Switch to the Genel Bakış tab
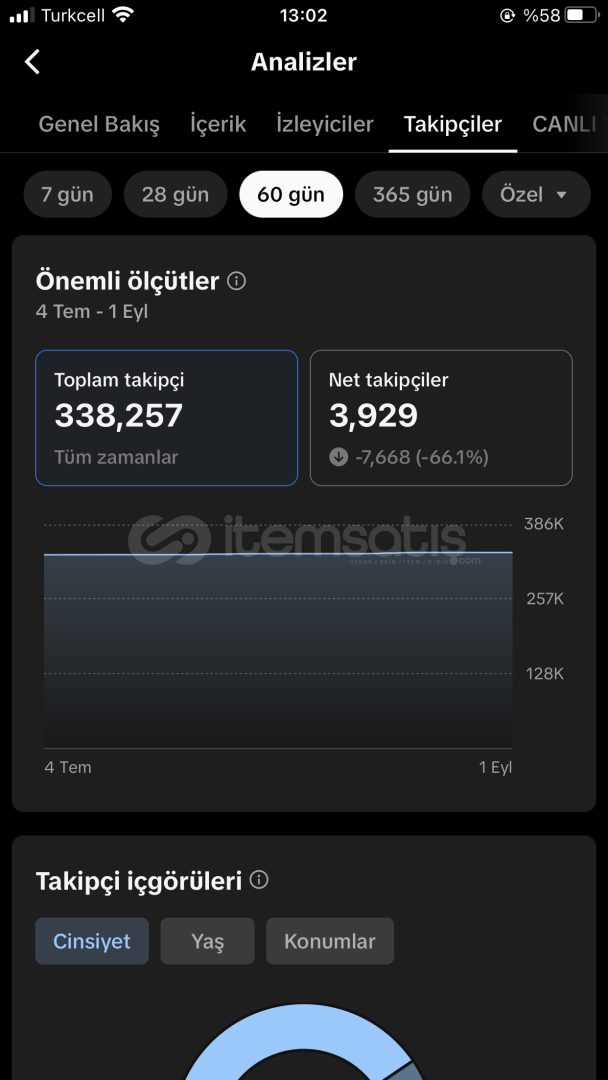The width and height of the screenshot is (608, 1080). (99, 125)
